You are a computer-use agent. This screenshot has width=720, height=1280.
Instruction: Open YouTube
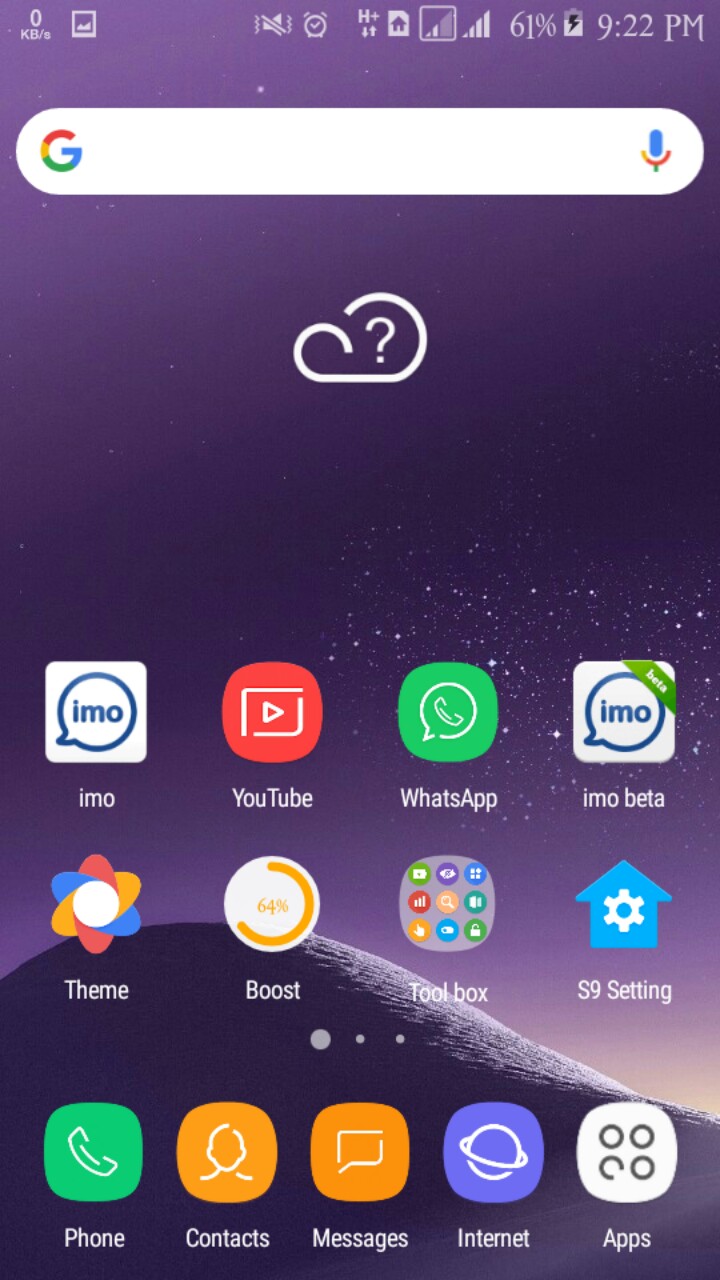tap(272, 712)
